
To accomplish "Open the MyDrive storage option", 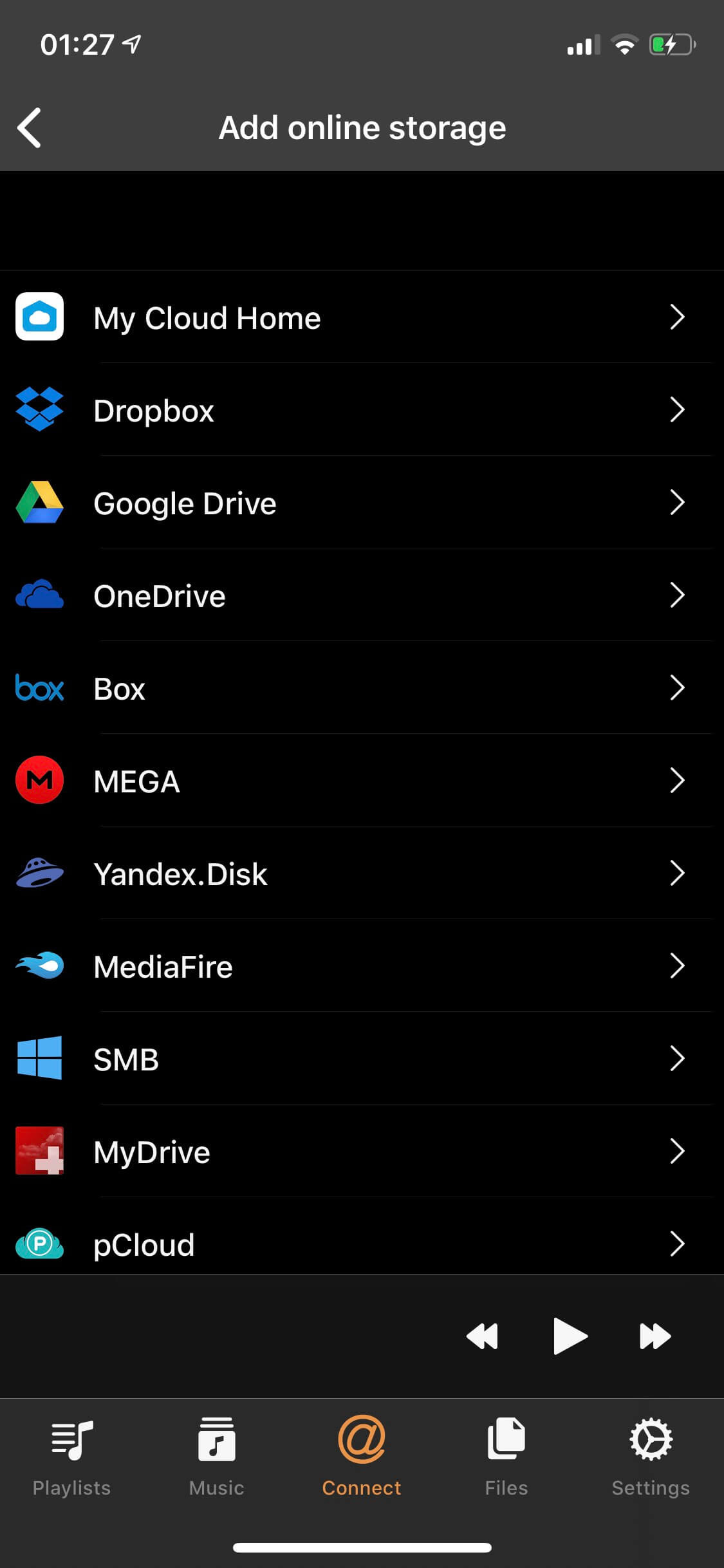I will [362, 1152].
